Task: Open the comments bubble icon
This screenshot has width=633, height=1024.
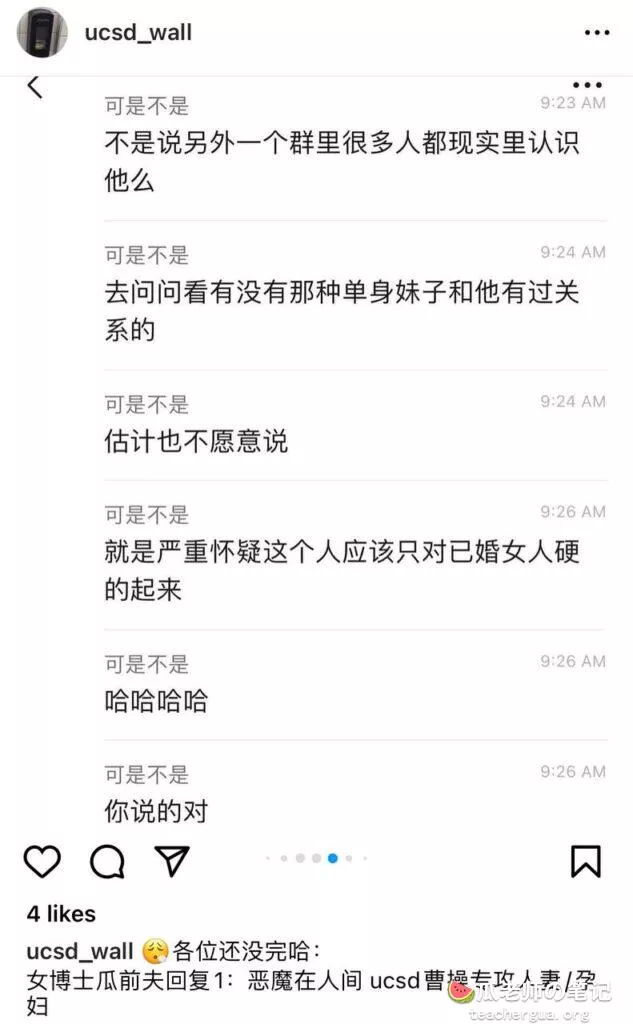Action: click(107, 861)
